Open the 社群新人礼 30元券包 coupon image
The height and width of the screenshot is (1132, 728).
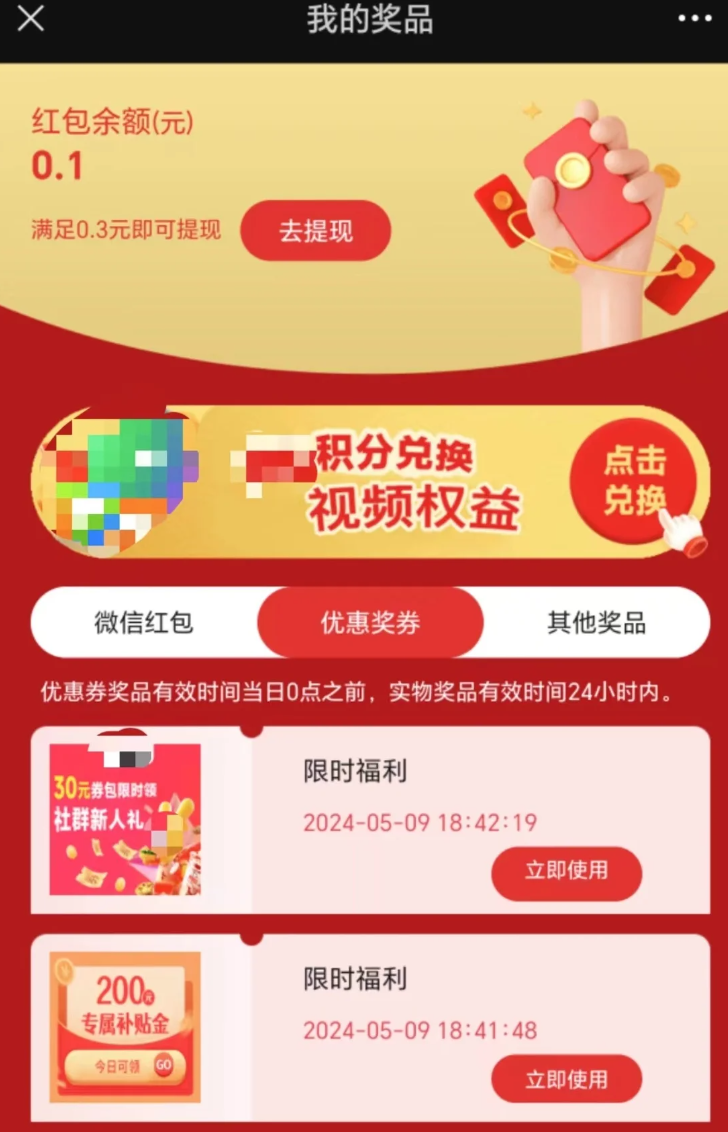pyautogui.click(x=125, y=819)
